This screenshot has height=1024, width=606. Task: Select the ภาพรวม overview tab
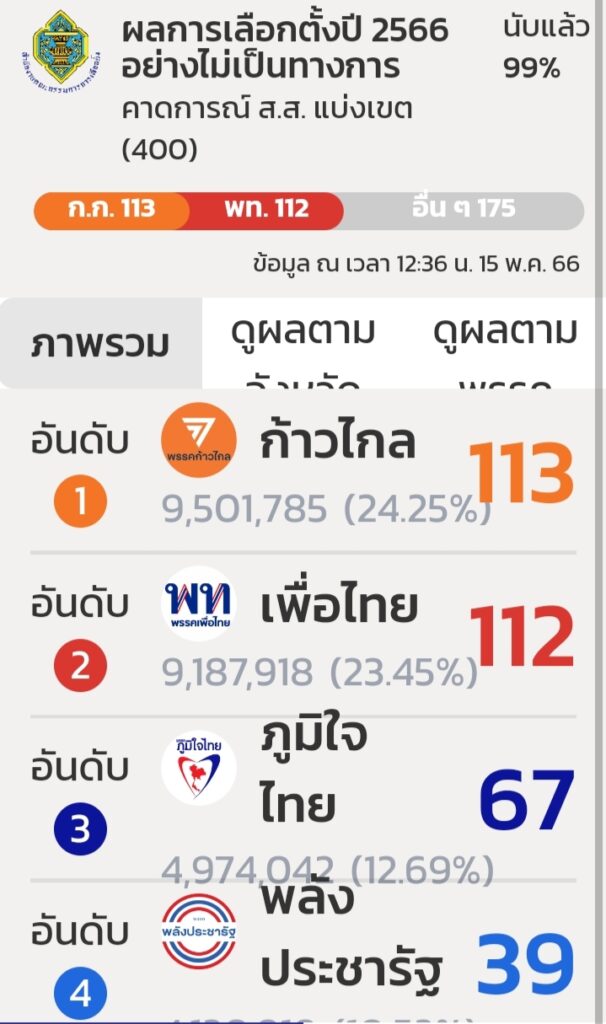click(x=100, y=344)
